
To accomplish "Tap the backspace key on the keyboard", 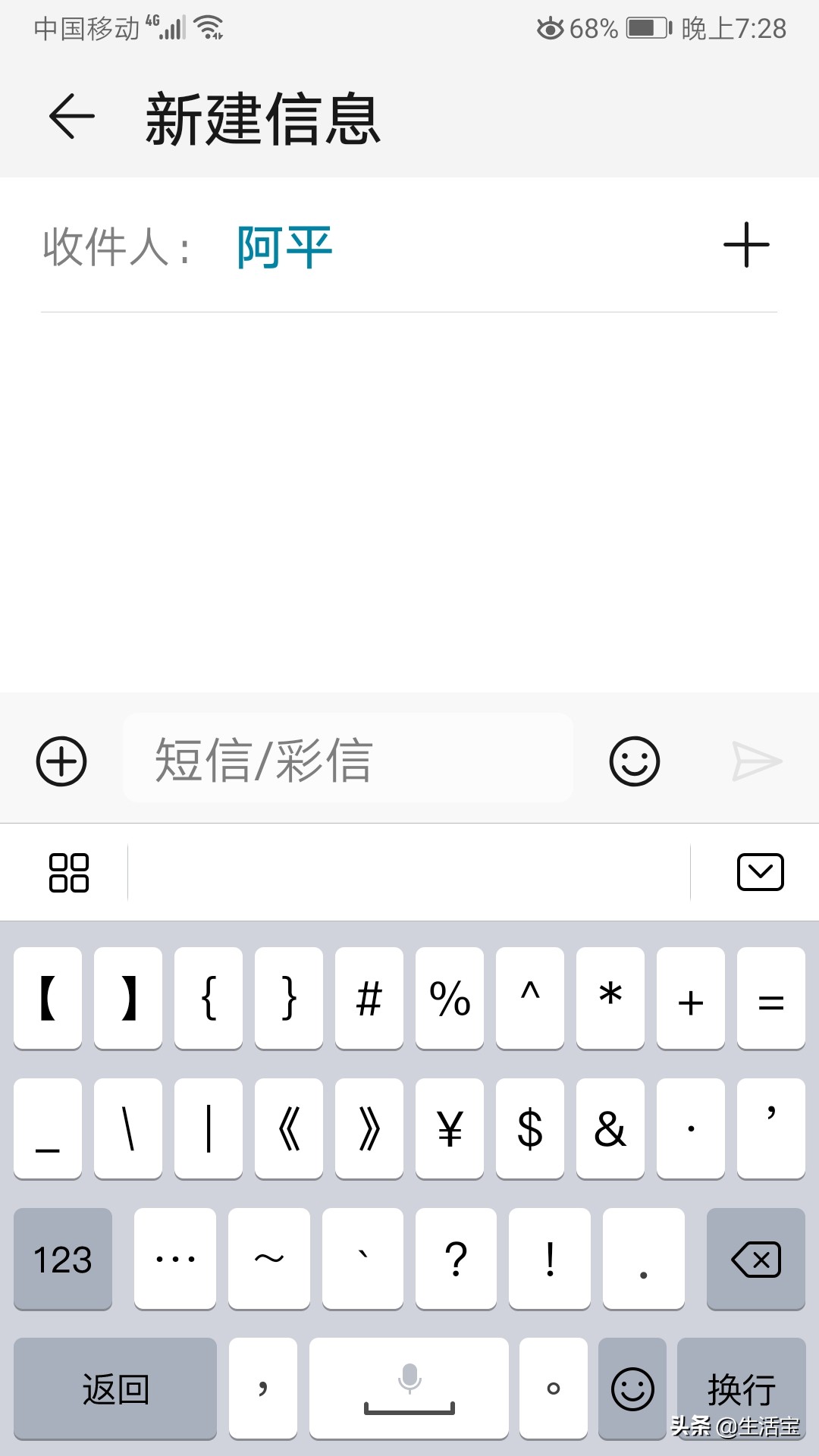I will pos(755,1259).
